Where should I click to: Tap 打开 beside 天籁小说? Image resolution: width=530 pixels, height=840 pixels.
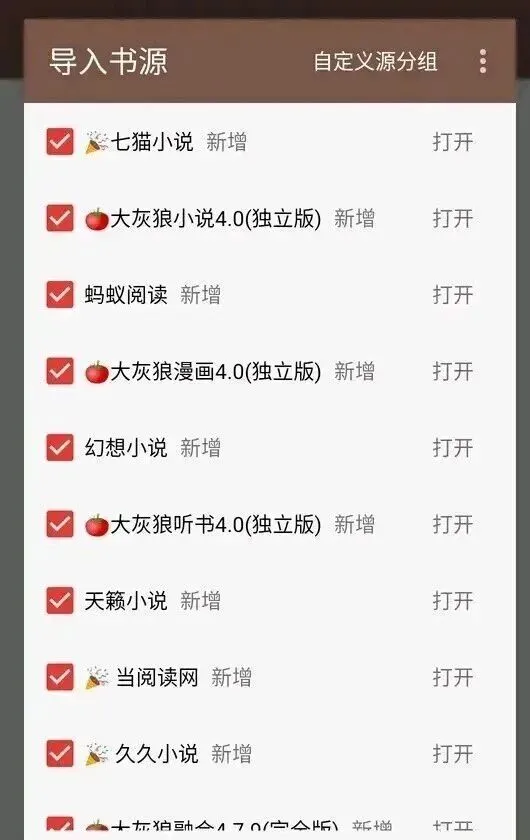(453, 601)
